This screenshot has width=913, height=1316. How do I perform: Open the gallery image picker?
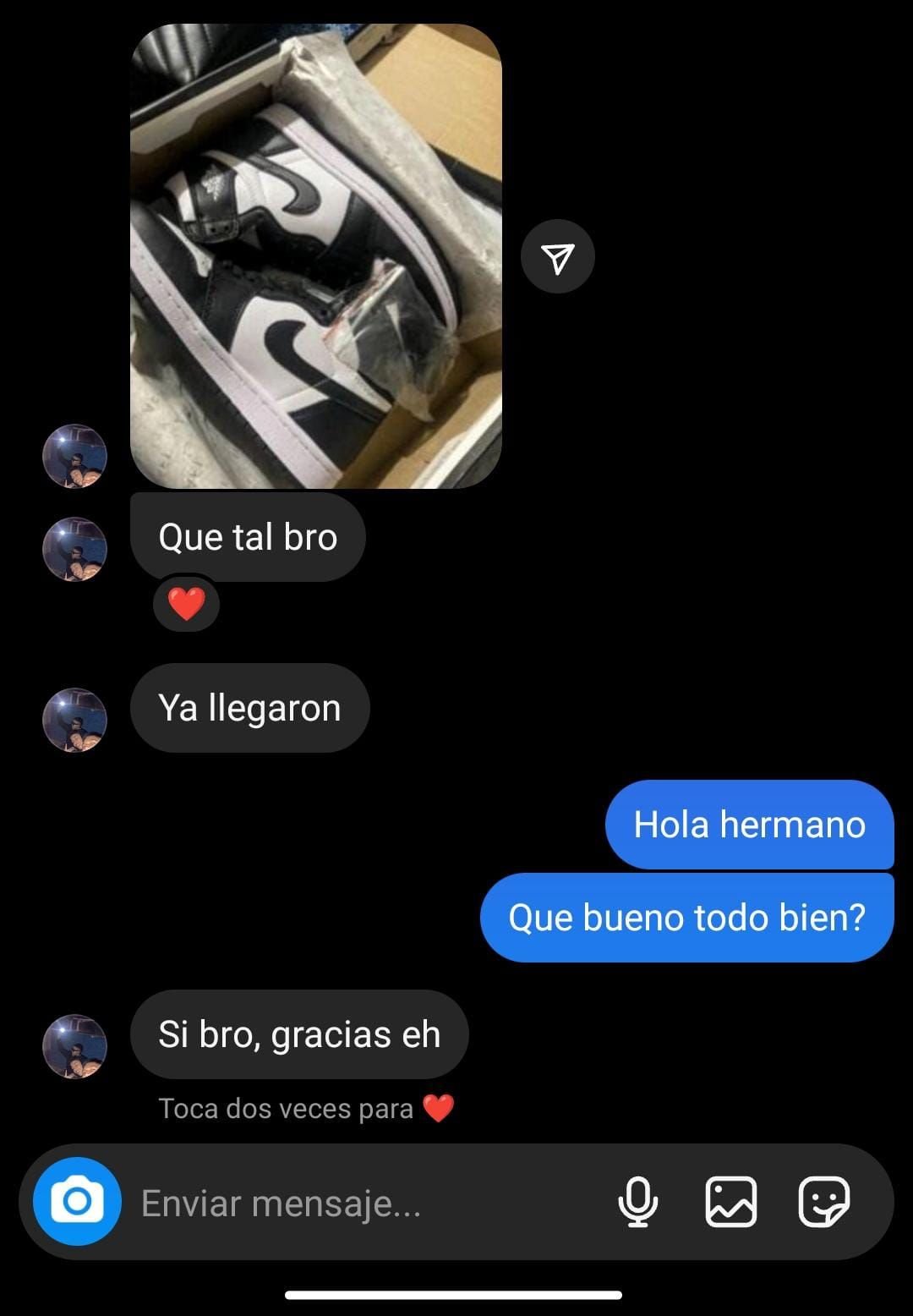730,1201
